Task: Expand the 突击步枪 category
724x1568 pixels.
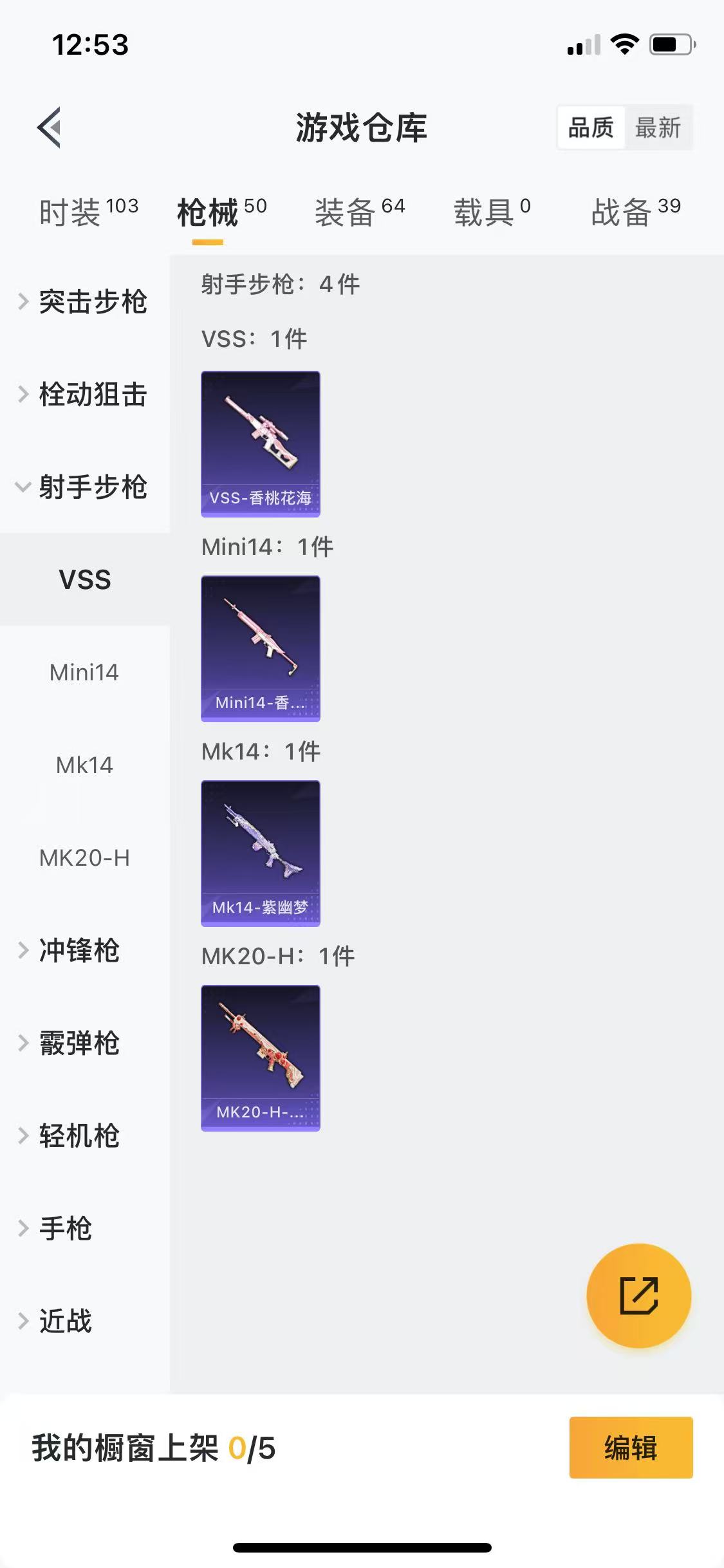Action: (84, 302)
